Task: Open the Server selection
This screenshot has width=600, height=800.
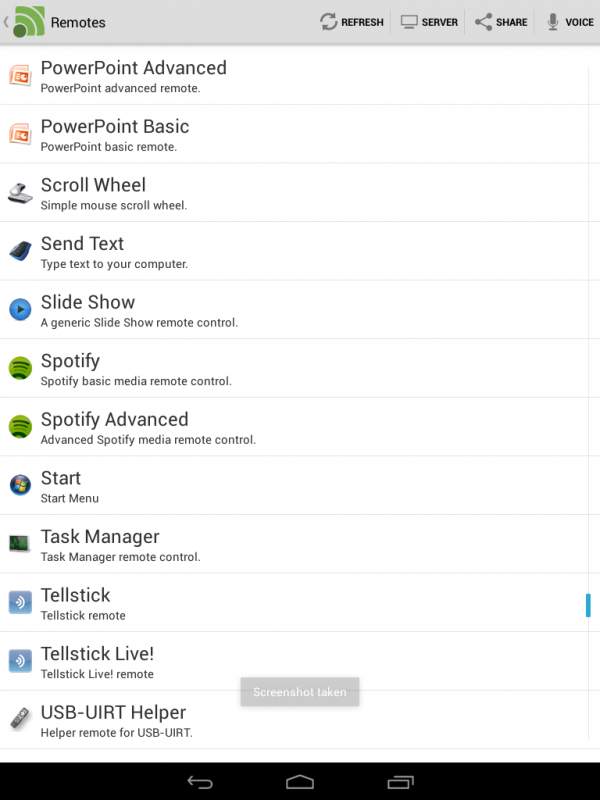Action: (429, 22)
